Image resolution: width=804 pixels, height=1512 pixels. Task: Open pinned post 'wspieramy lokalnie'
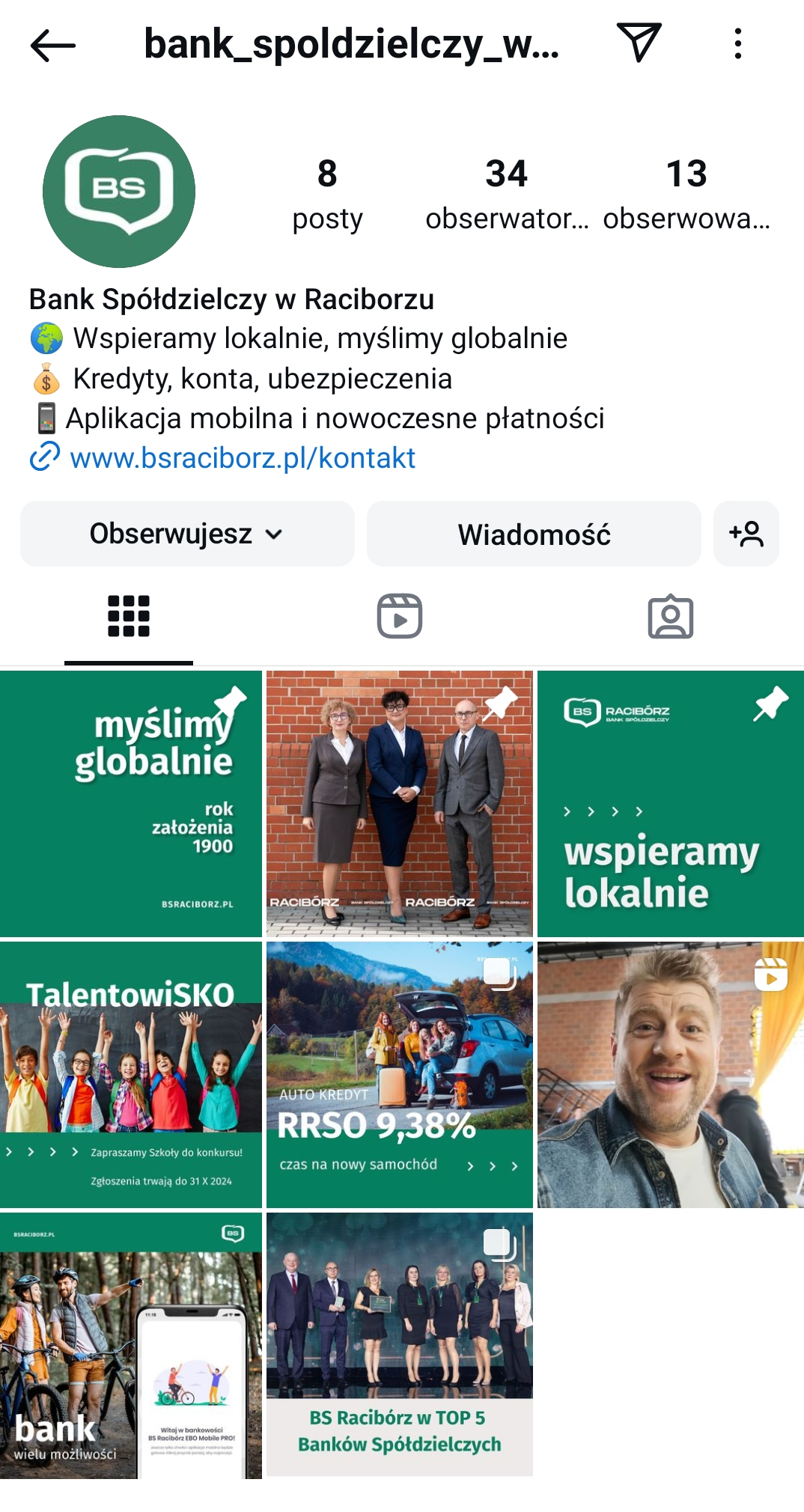pyautogui.click(x=670, y=803)
